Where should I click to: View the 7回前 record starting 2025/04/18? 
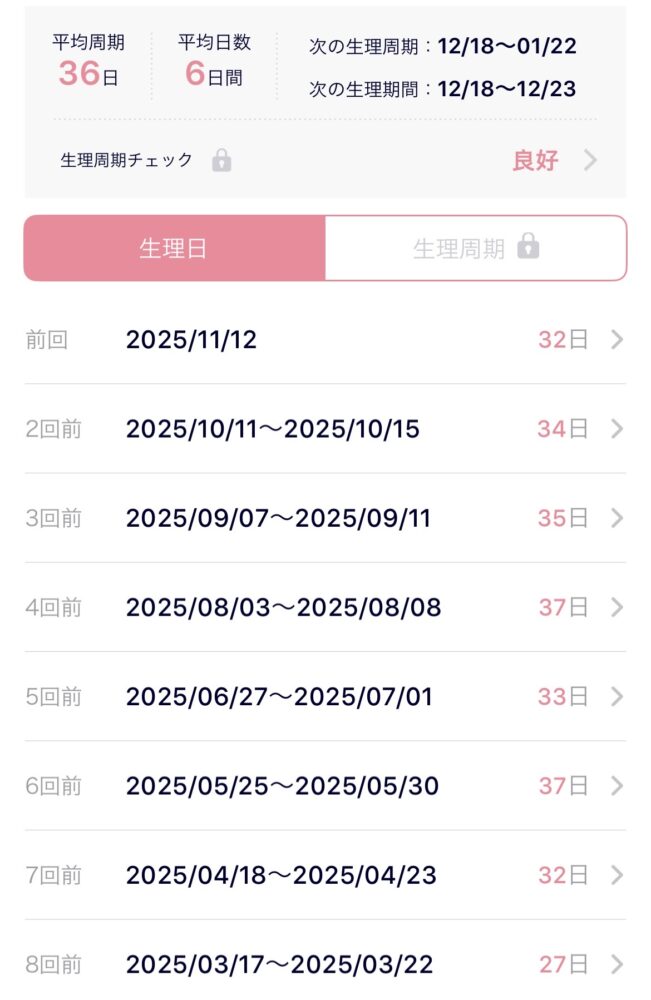point(325,875)
